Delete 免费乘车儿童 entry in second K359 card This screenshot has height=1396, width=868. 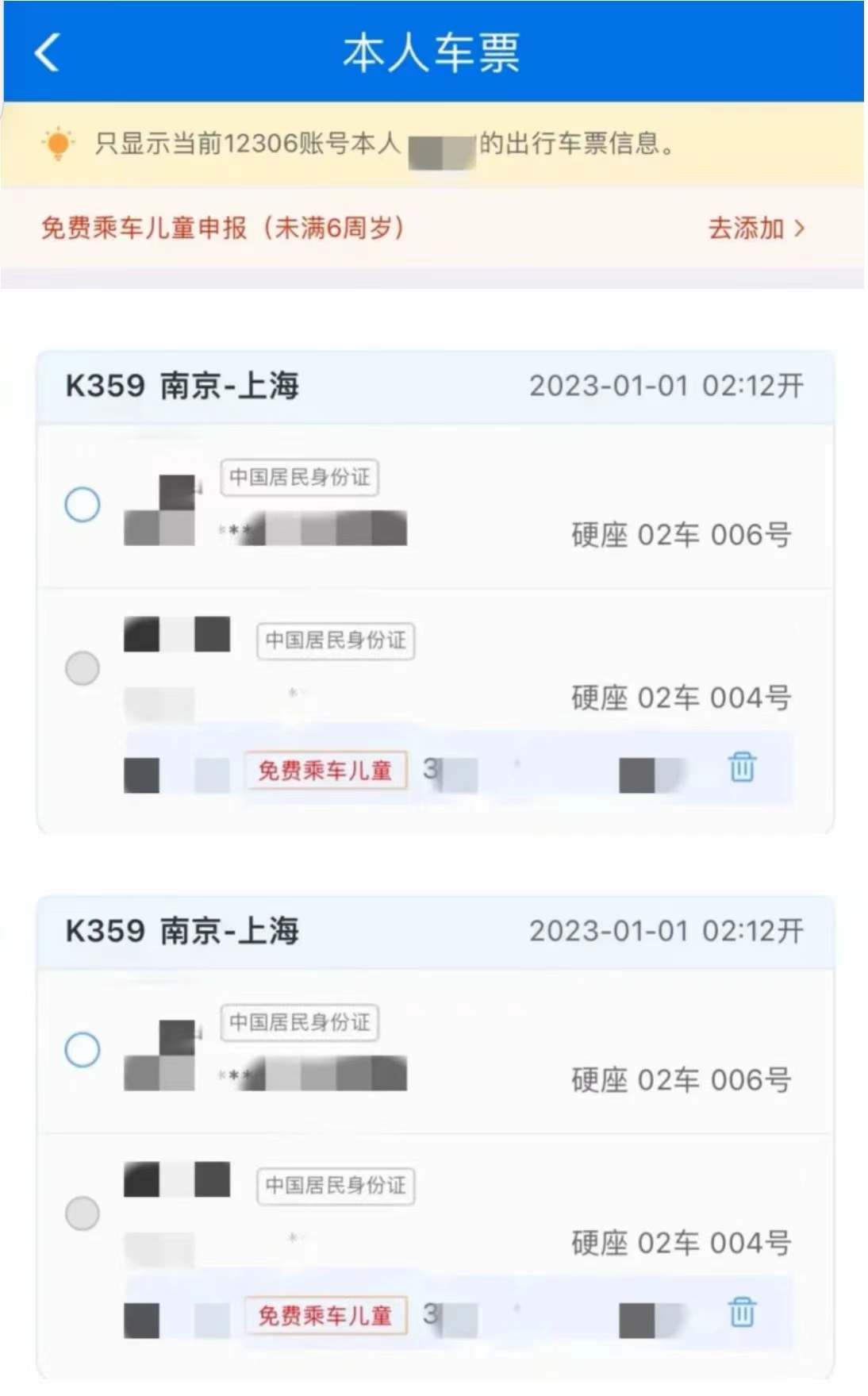pyautogui.click(x=742, y=1313)
